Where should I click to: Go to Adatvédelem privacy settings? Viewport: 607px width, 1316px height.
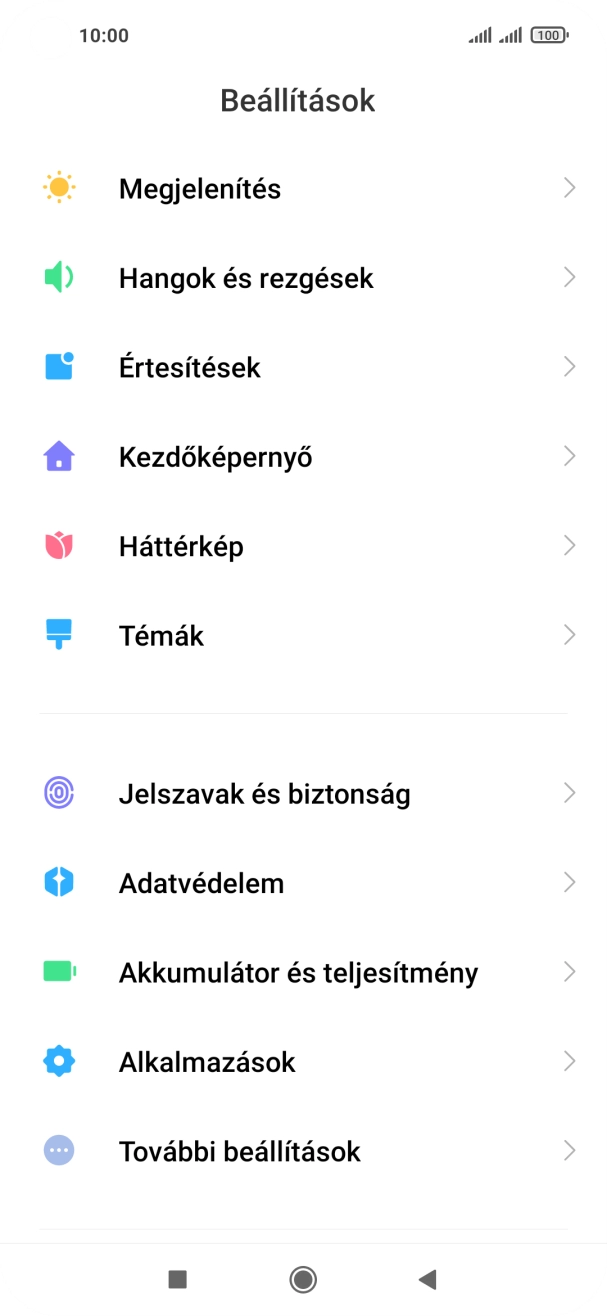[201, 883]
